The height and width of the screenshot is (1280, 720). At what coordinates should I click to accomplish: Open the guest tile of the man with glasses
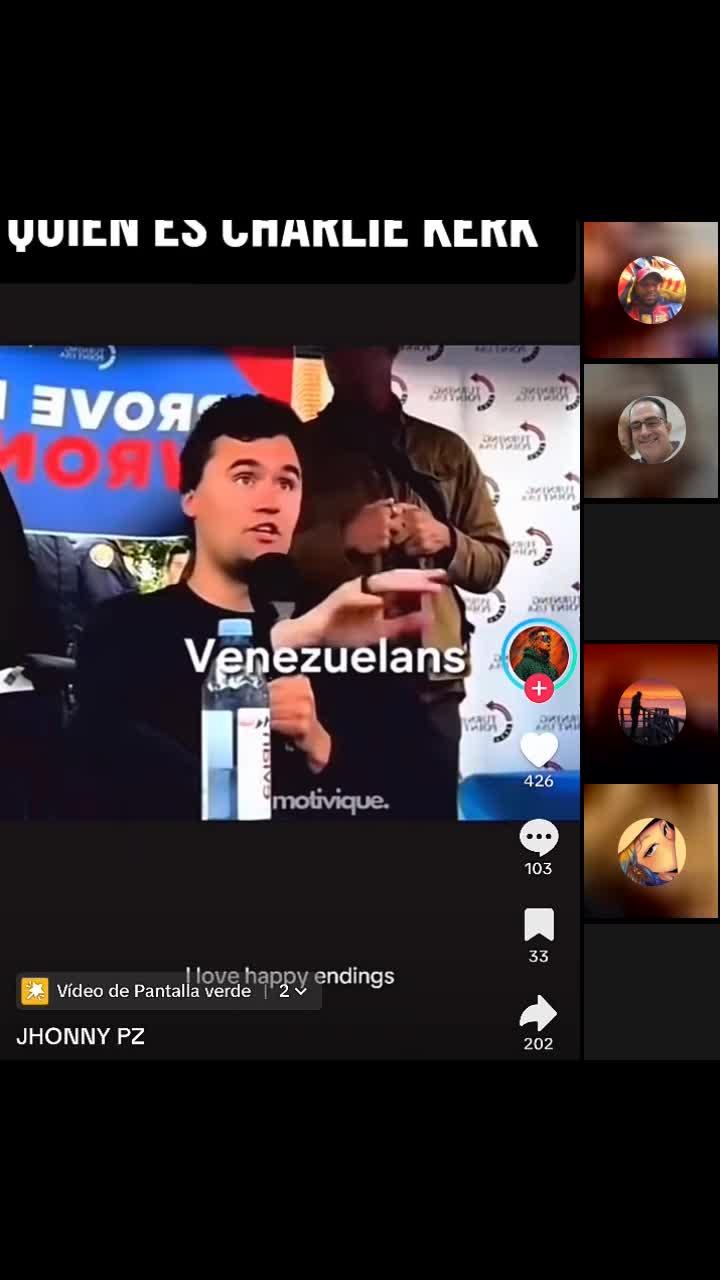pyautogui.click(x=651, y=430)
